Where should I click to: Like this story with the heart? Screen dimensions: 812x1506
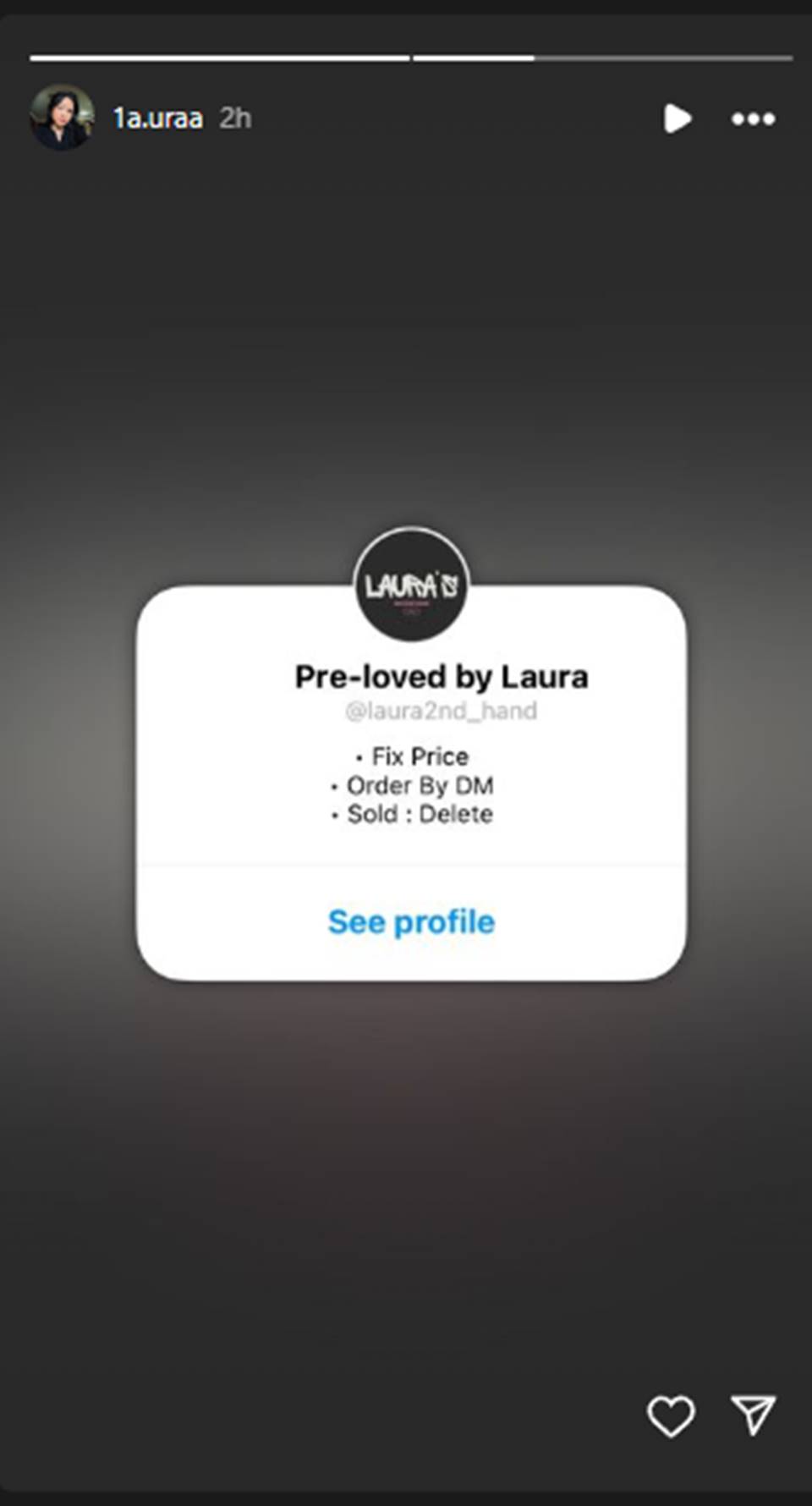pyautogui.click(x=671, y=1415)
